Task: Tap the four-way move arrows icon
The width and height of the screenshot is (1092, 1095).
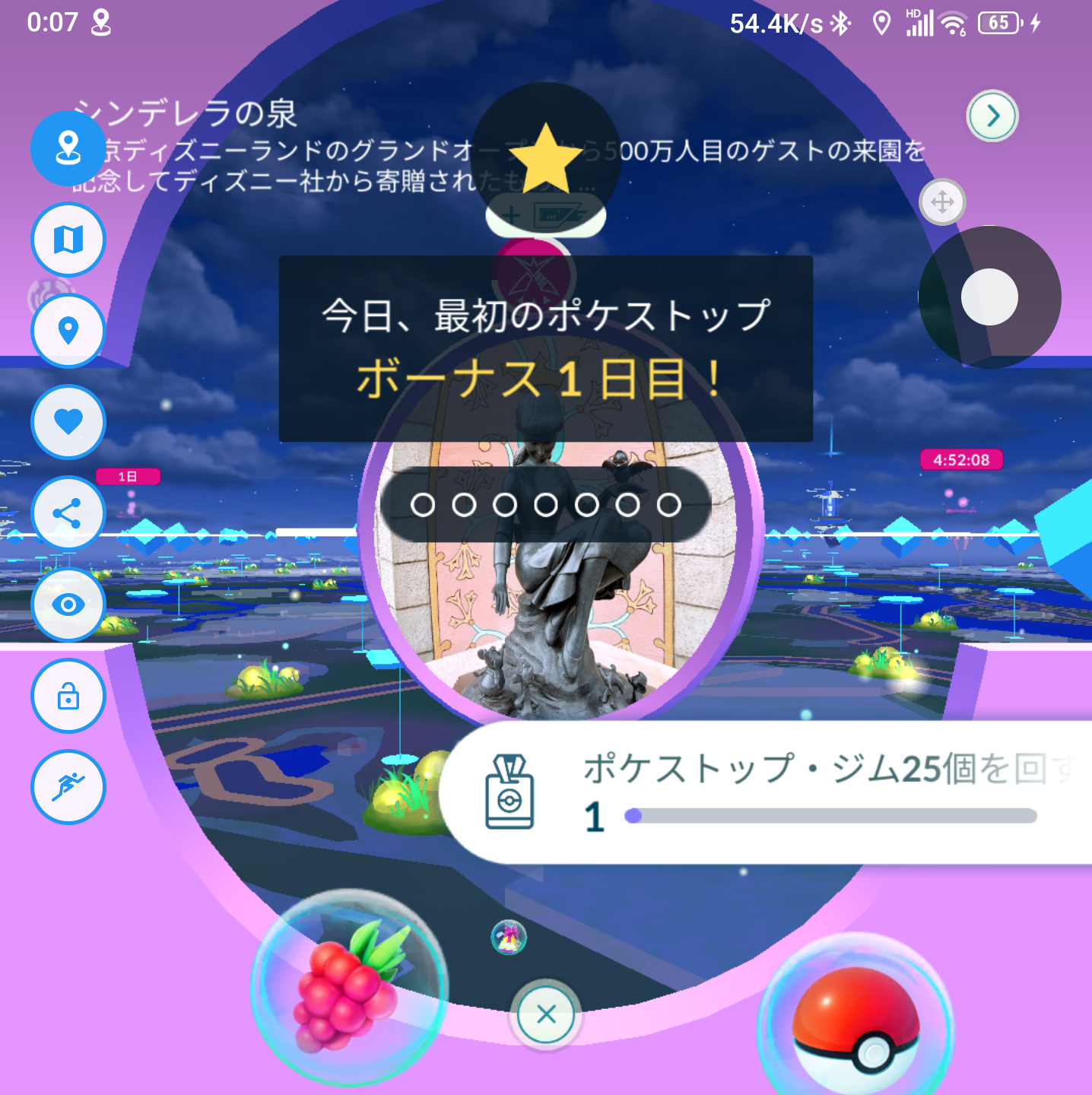Action: [942, 202]
